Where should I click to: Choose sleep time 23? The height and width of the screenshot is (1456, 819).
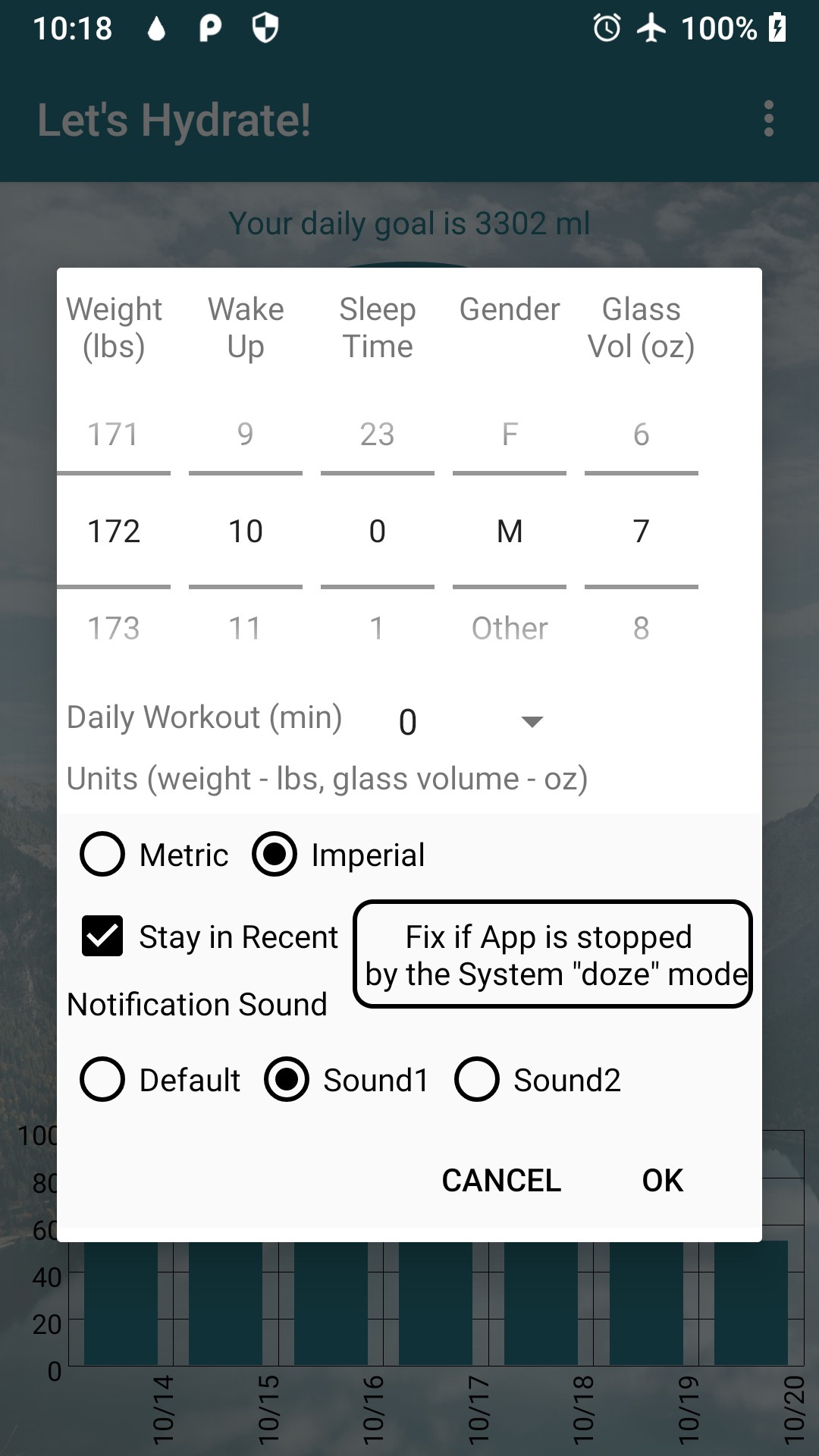(x=377, y=435)
